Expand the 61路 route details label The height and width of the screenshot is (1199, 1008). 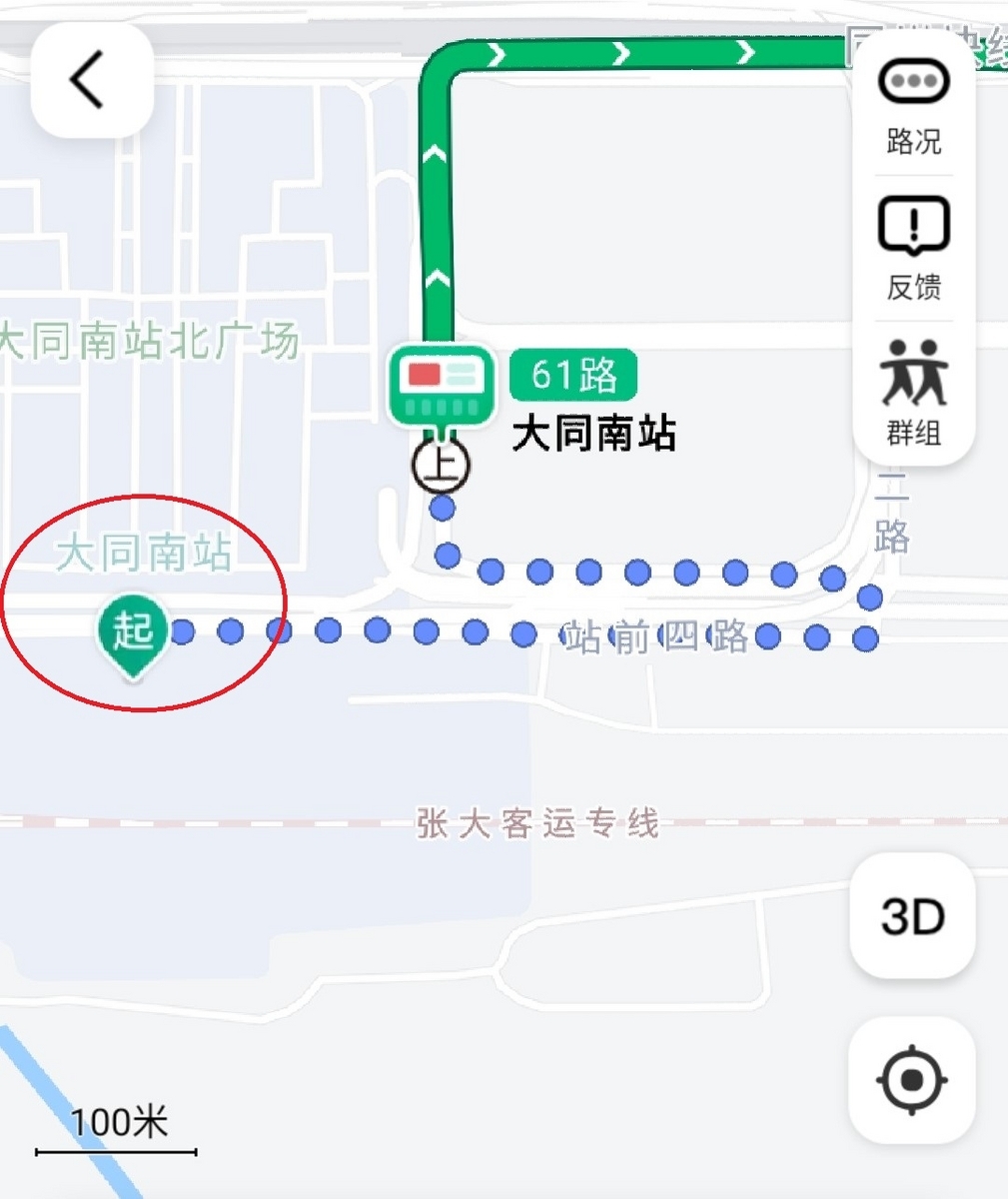pyautogui.click(x=571, y=375)
